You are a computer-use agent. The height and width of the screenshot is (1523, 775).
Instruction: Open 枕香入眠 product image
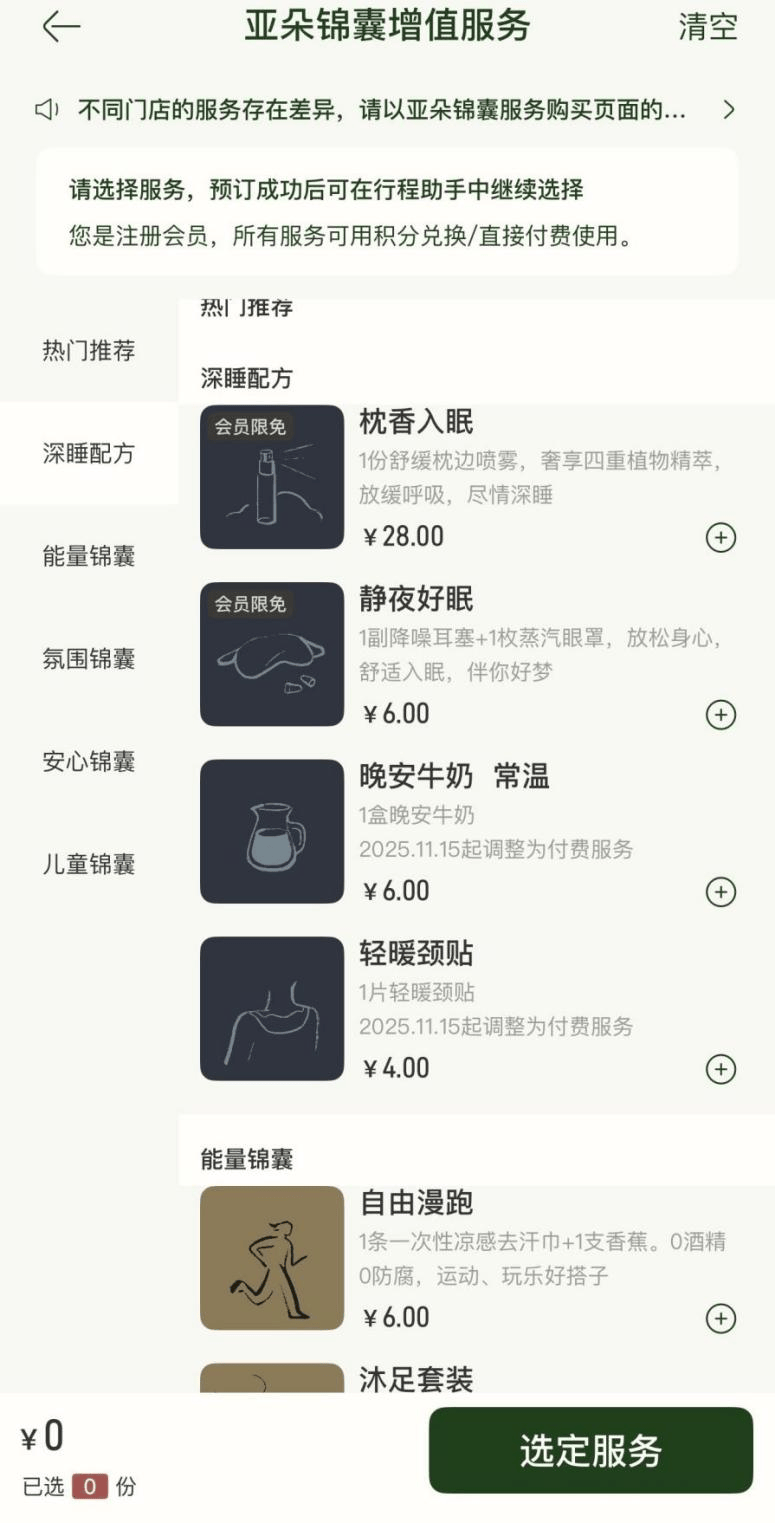(x=272, y=477)
